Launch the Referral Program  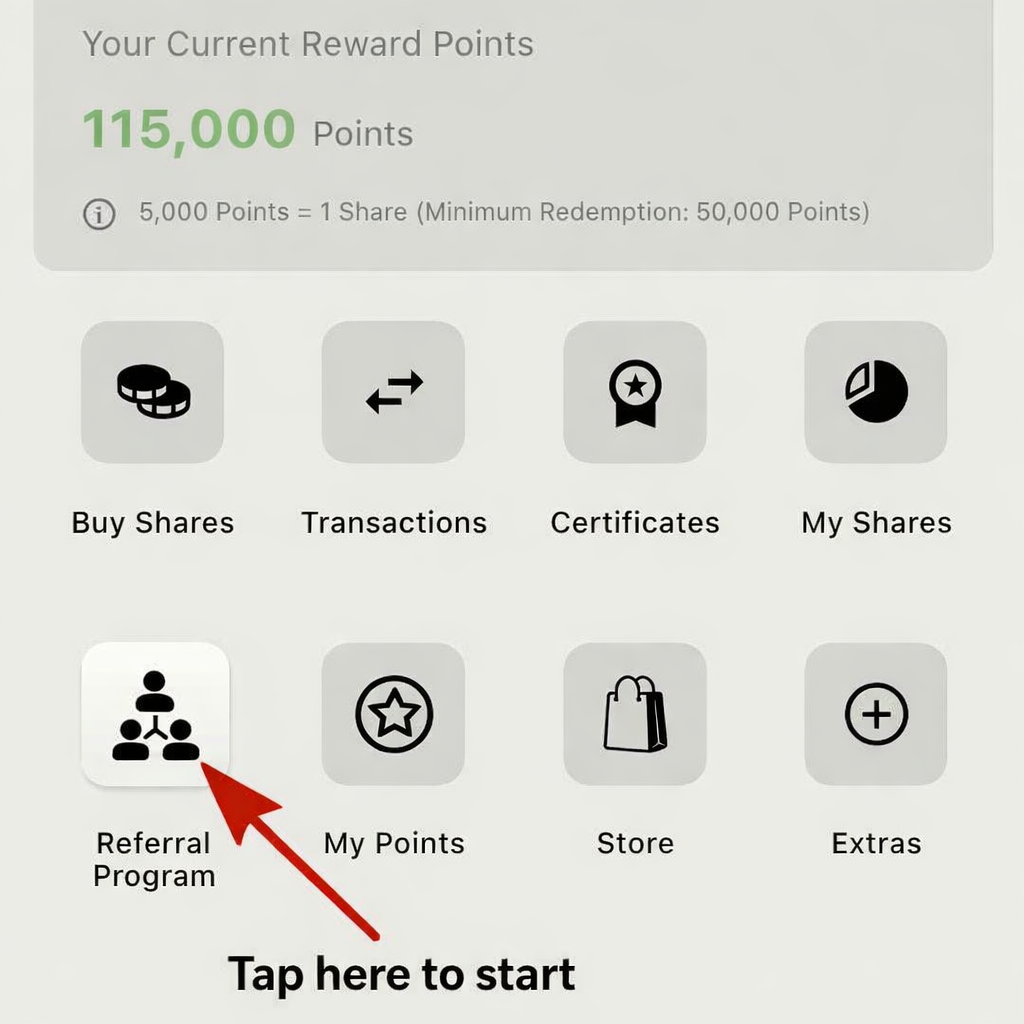[x=155, y=714]
